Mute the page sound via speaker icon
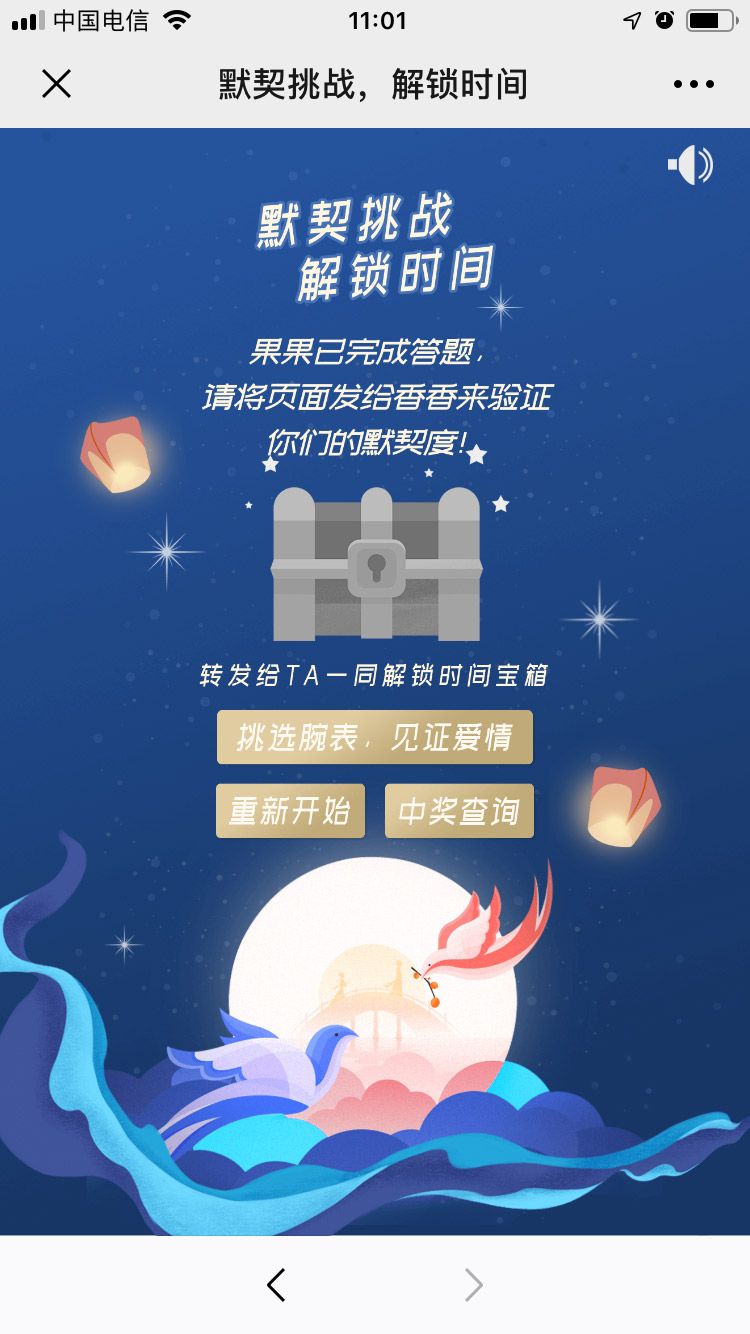This screenshot has width=750, height=1334. [x=690, y=165]
